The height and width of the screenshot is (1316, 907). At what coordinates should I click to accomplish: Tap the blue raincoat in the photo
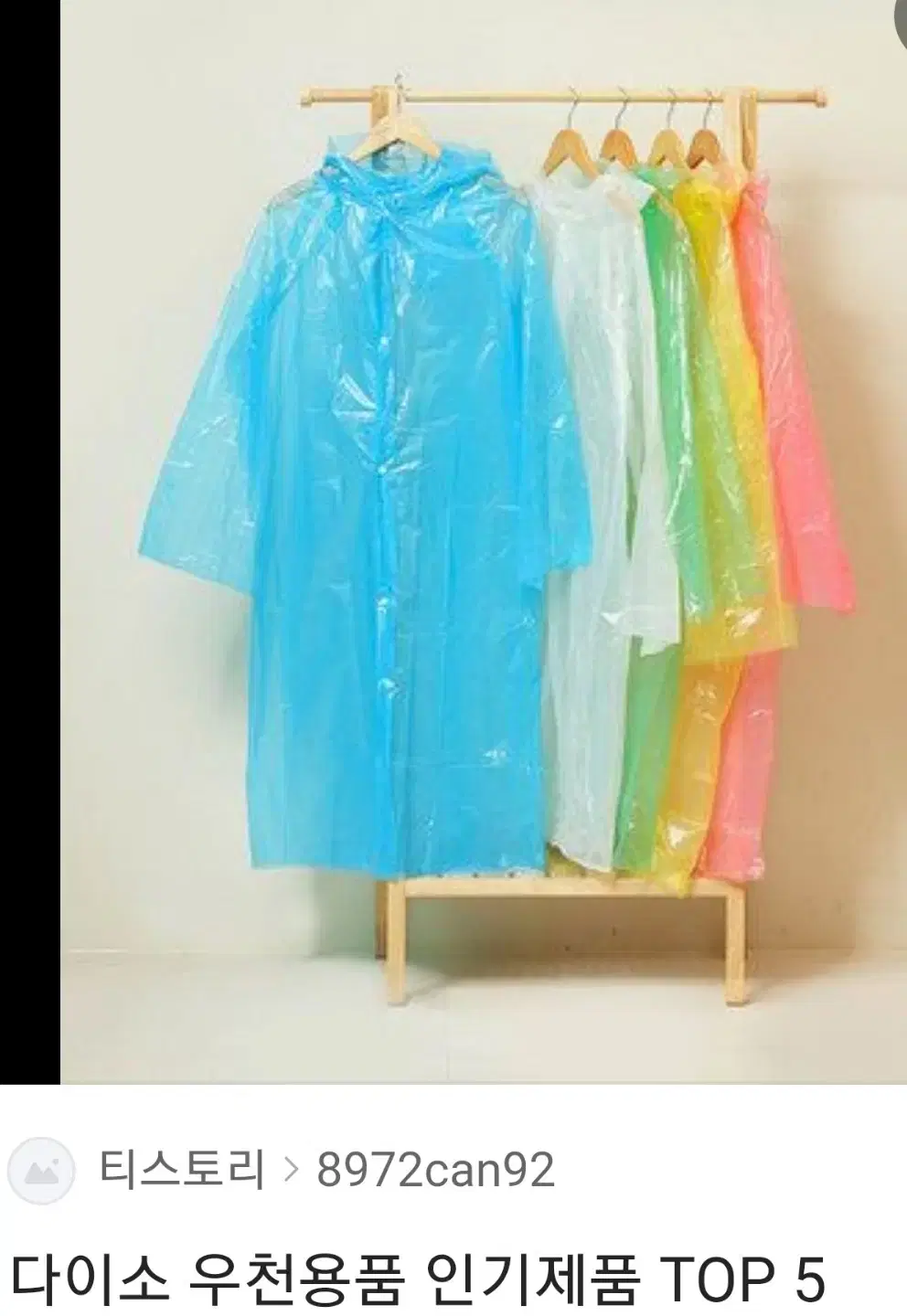pos(384,503)
